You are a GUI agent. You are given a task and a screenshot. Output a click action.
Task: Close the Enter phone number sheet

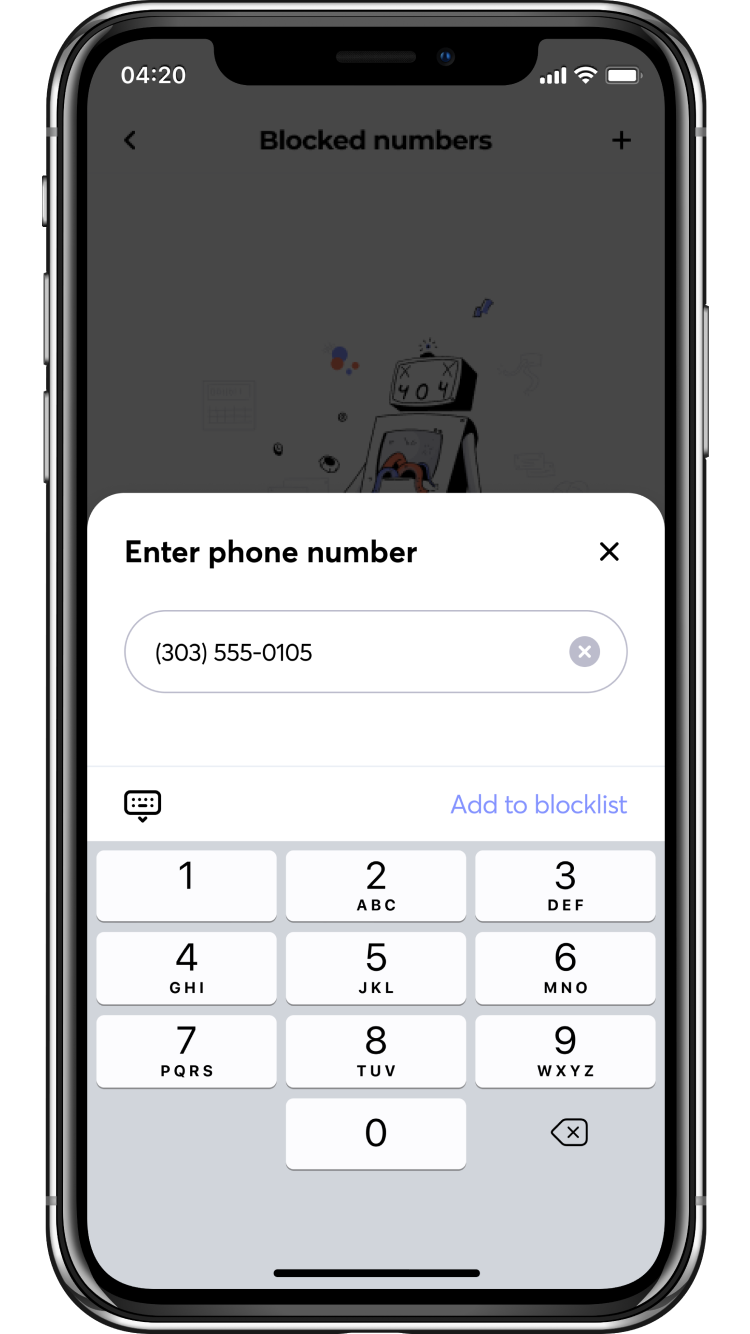(609, 551)
